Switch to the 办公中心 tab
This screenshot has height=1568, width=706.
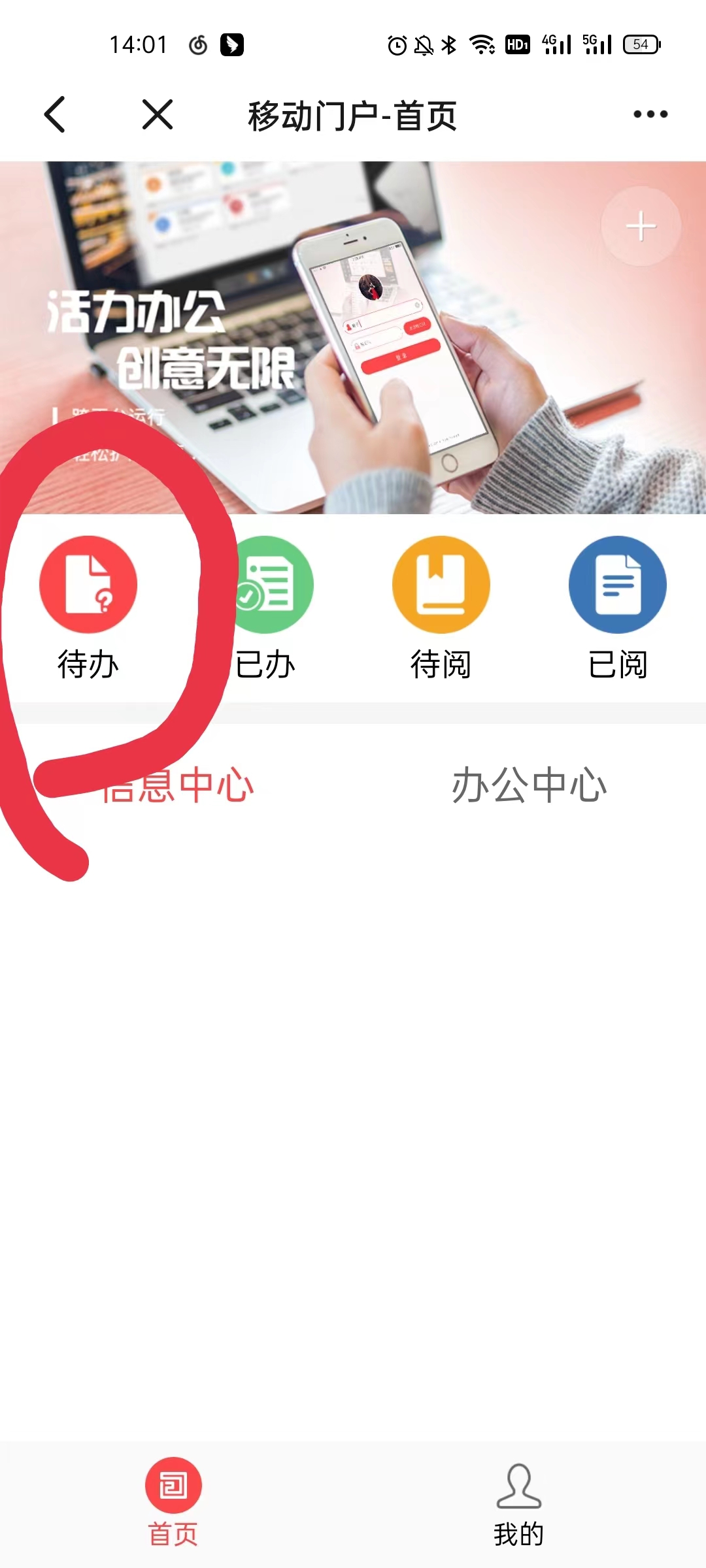(x=529, y=785)
